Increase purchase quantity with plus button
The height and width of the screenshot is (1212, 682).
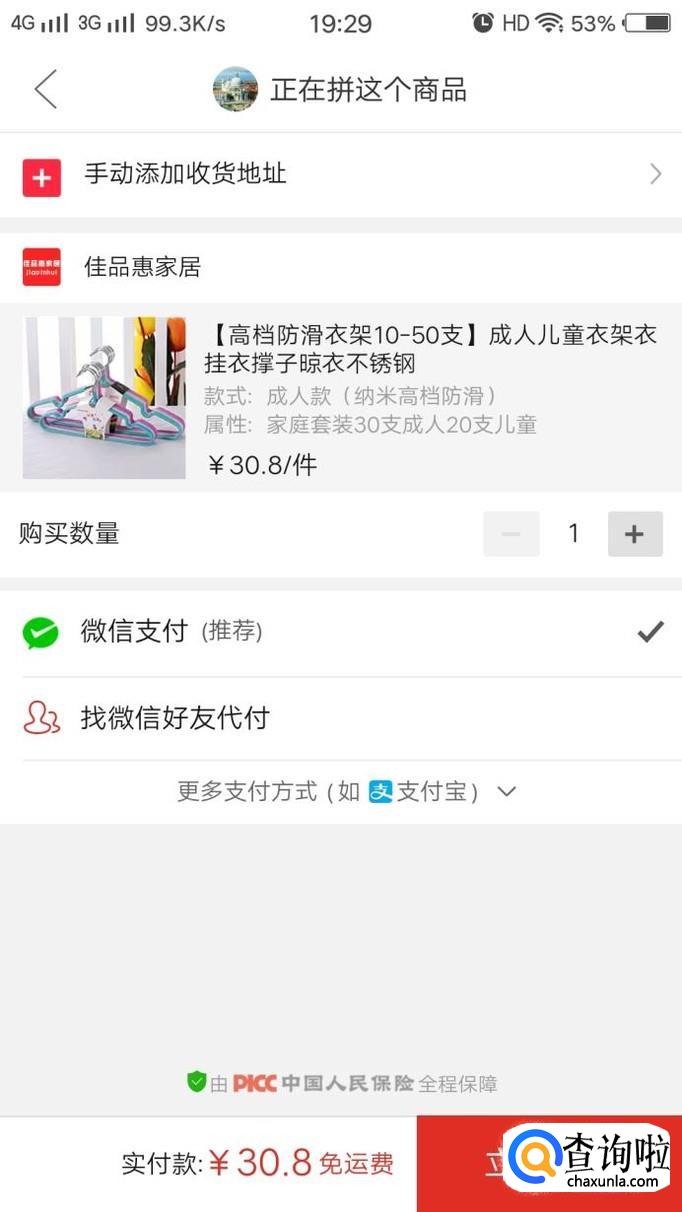tap(634, 534)
